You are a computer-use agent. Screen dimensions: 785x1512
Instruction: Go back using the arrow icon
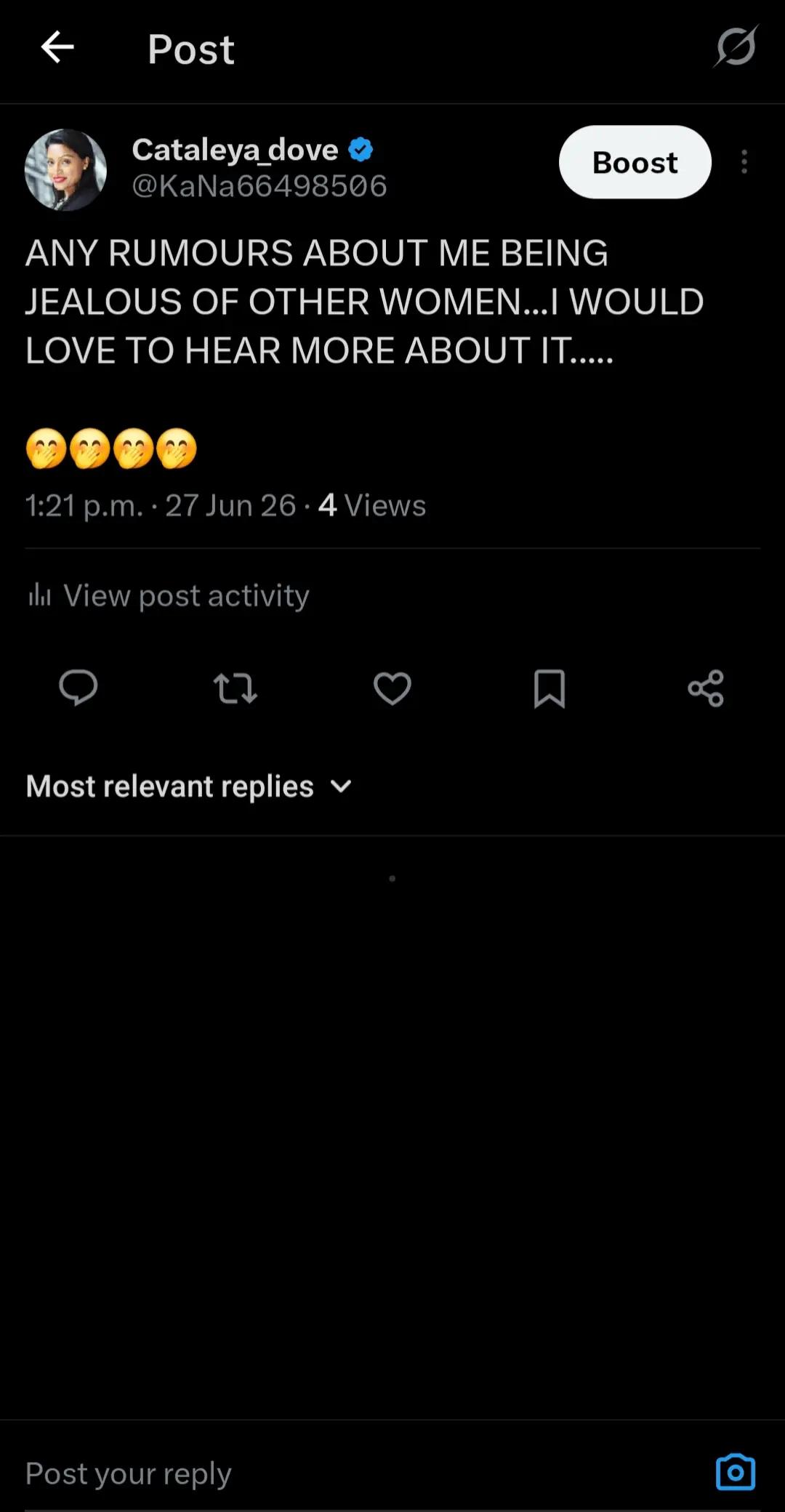click(x=57, y=48)
